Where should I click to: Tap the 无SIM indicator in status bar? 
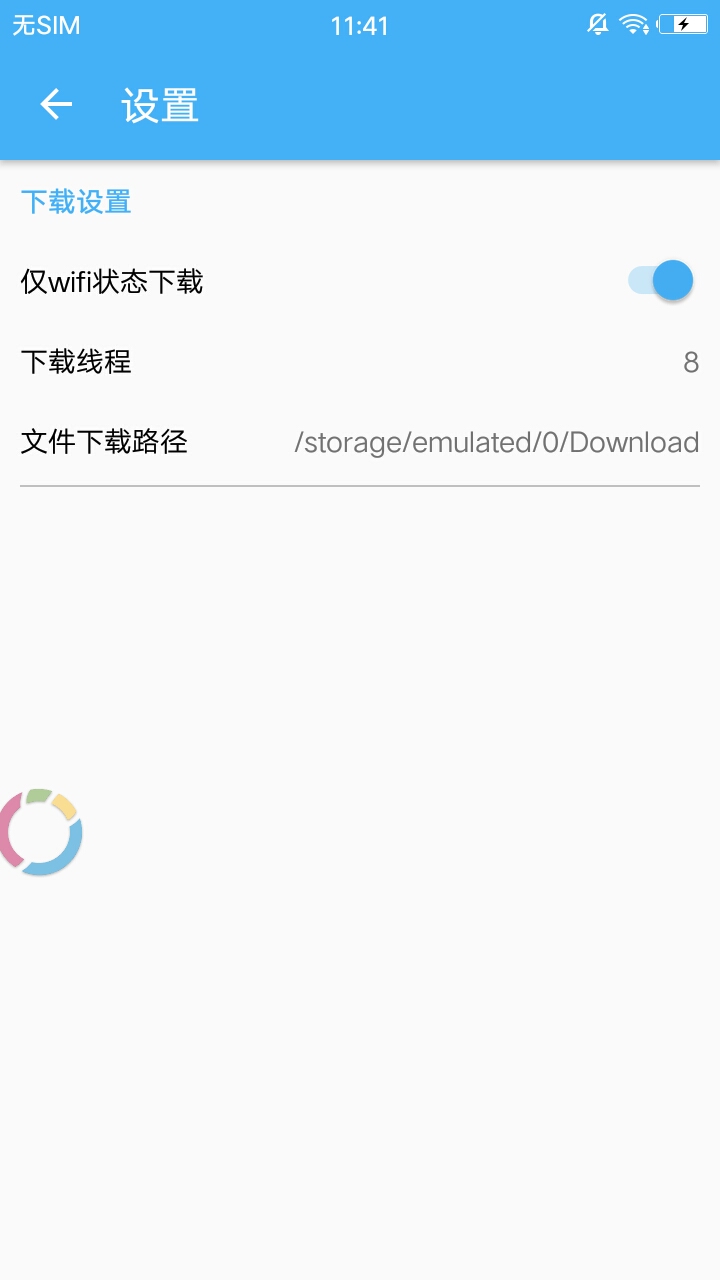45,25
